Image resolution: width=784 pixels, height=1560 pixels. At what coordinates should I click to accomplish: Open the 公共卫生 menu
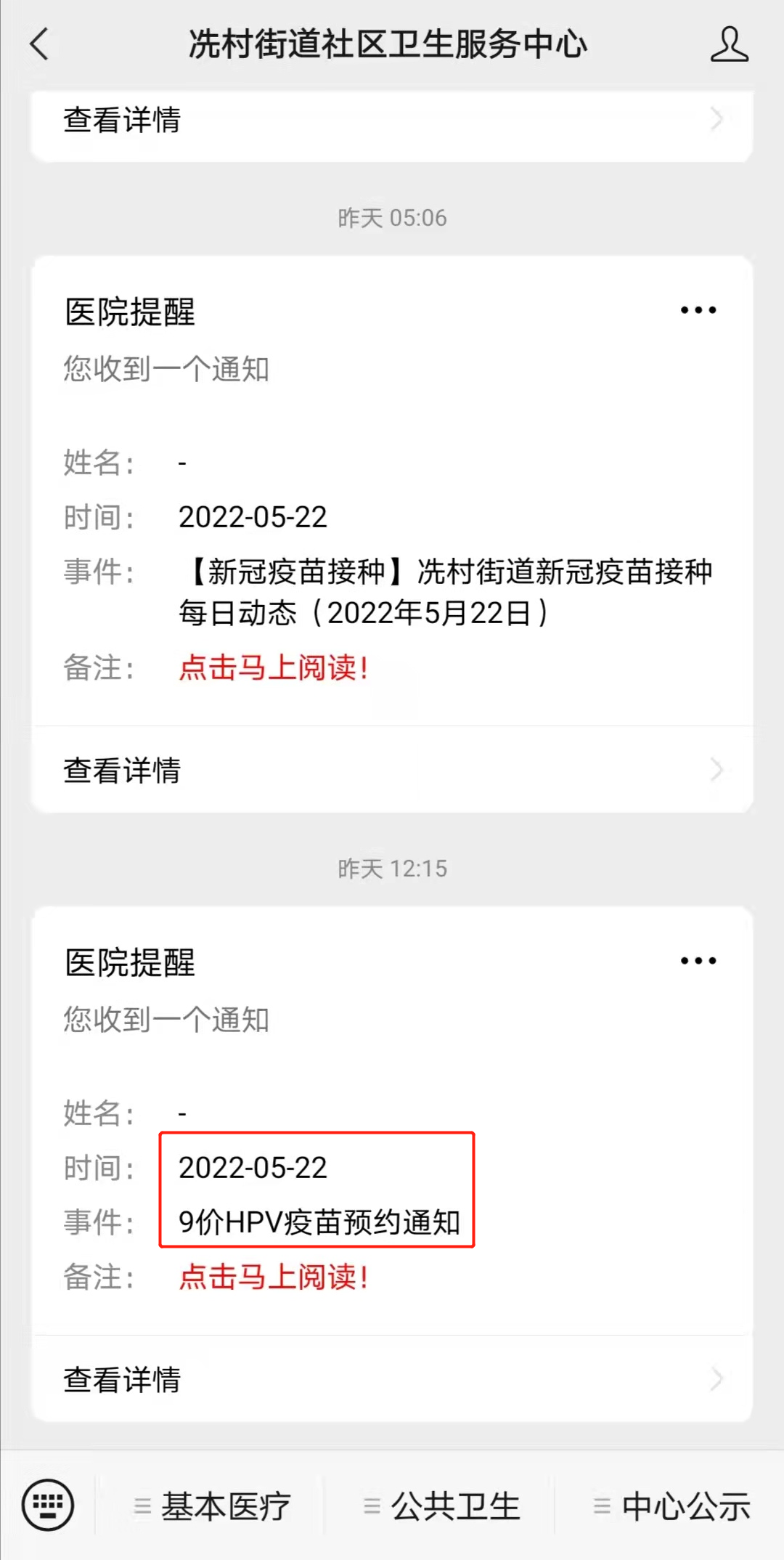pyautogui.click(x=442, y=1506)
